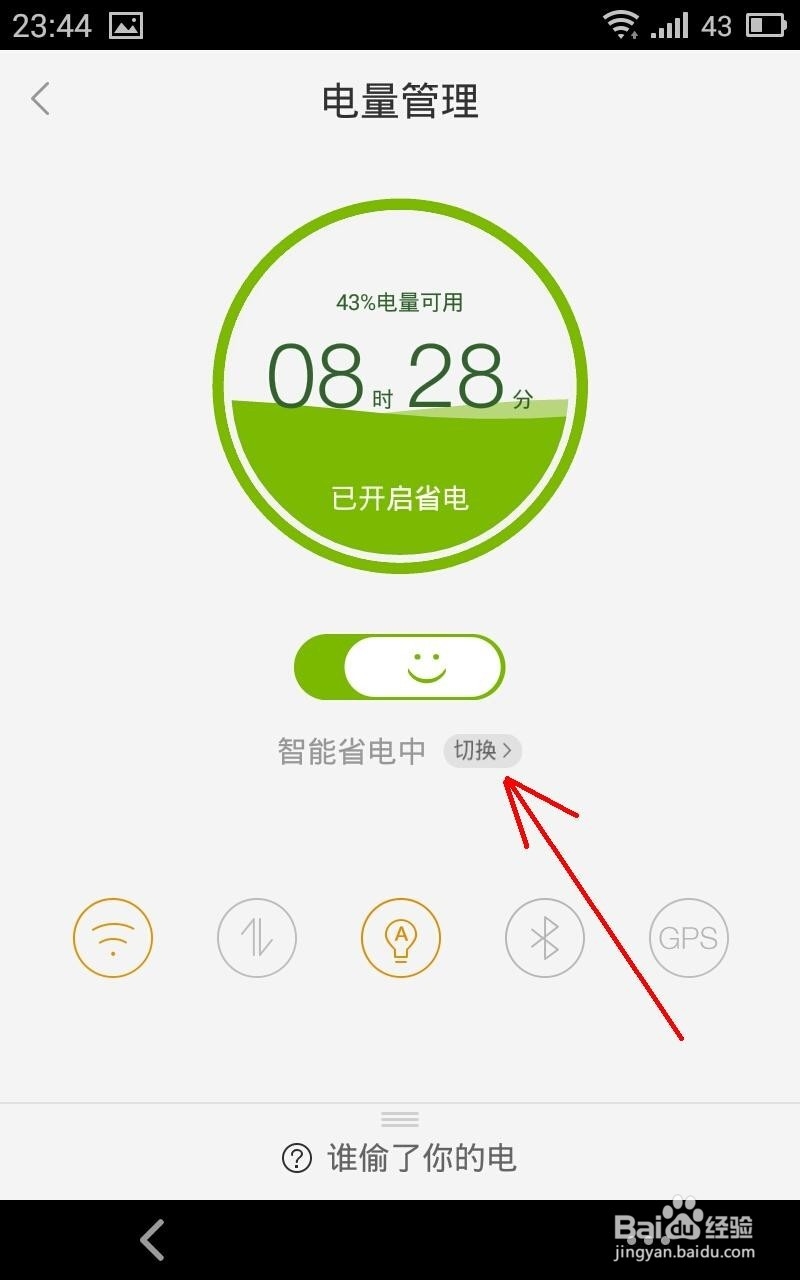This screenshot has width=800, height=1280.
Task: Toggle the WiFi power saving icon
Action: [x=113, y=937]
